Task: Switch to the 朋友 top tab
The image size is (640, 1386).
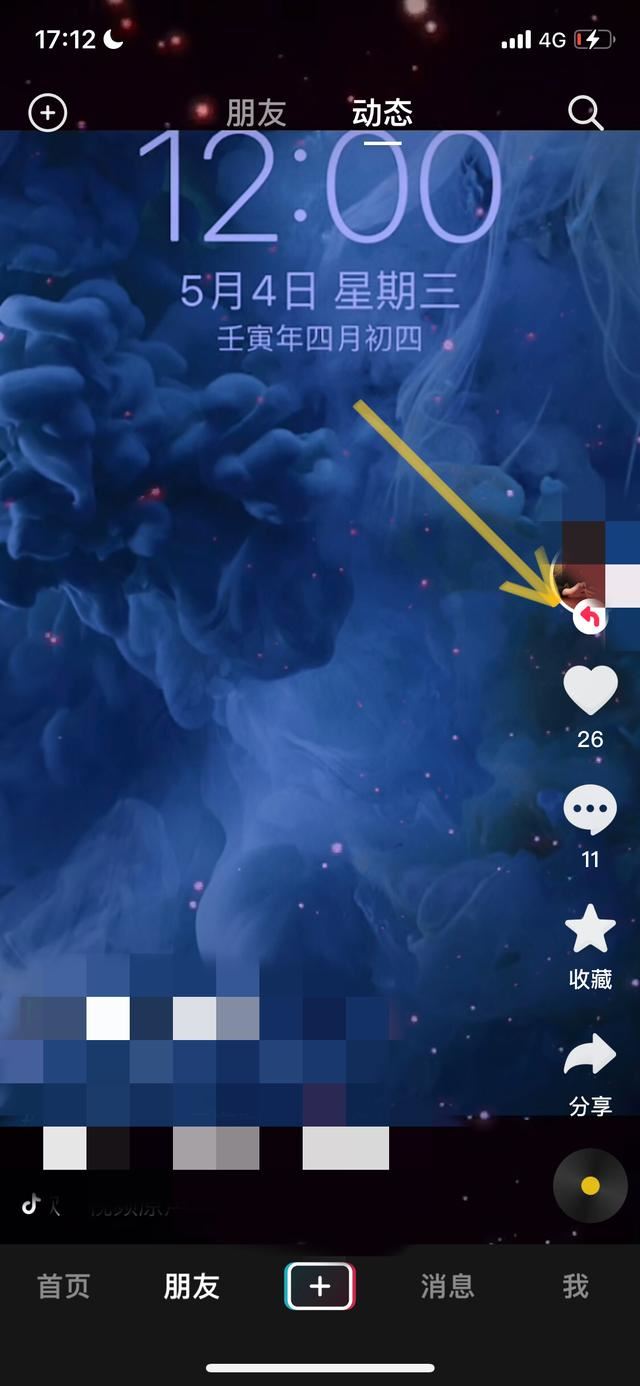Action: tap(256, 113)
